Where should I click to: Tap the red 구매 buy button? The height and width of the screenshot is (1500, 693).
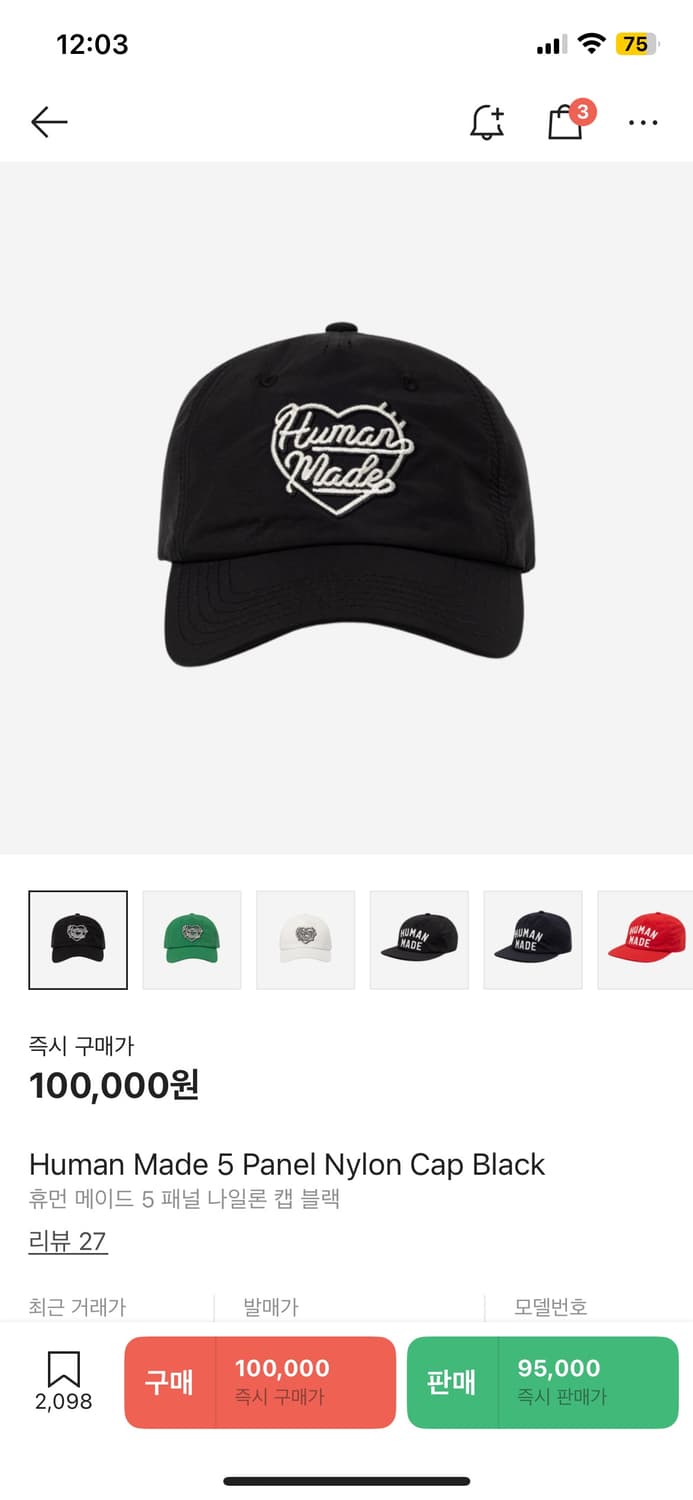260,1382
